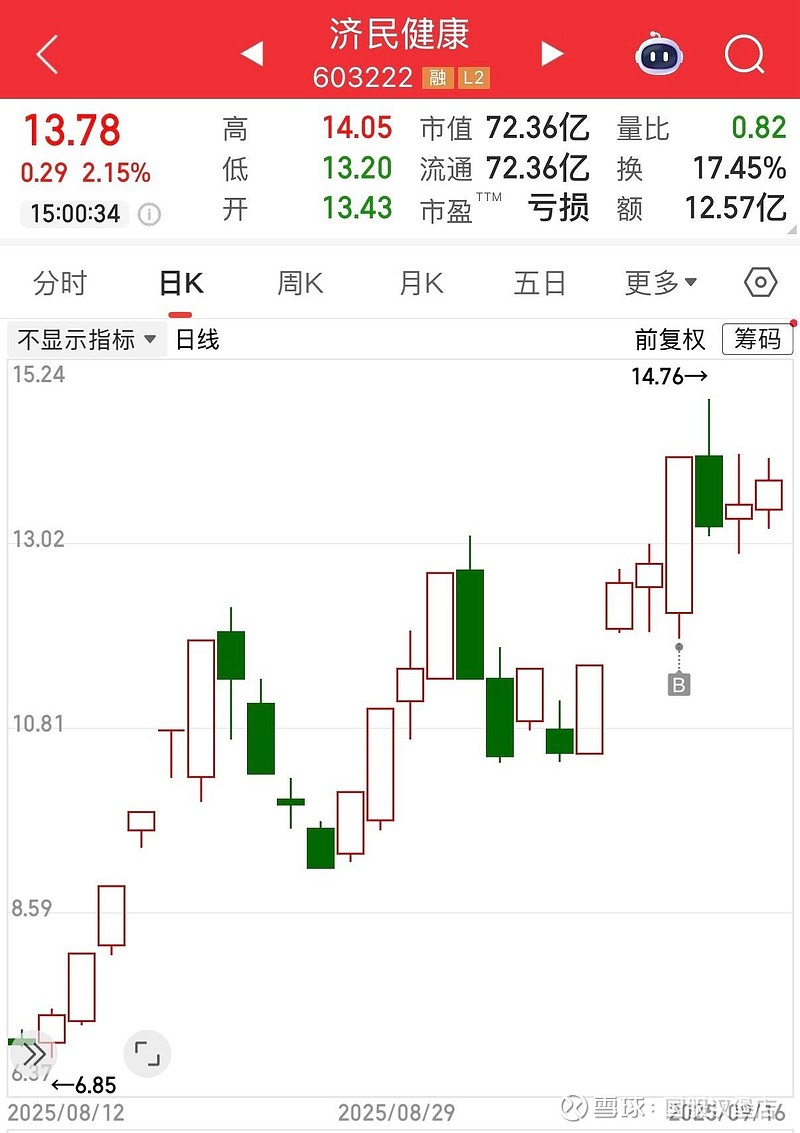
Task: Open stock search
Action: (x=744, y=54)
